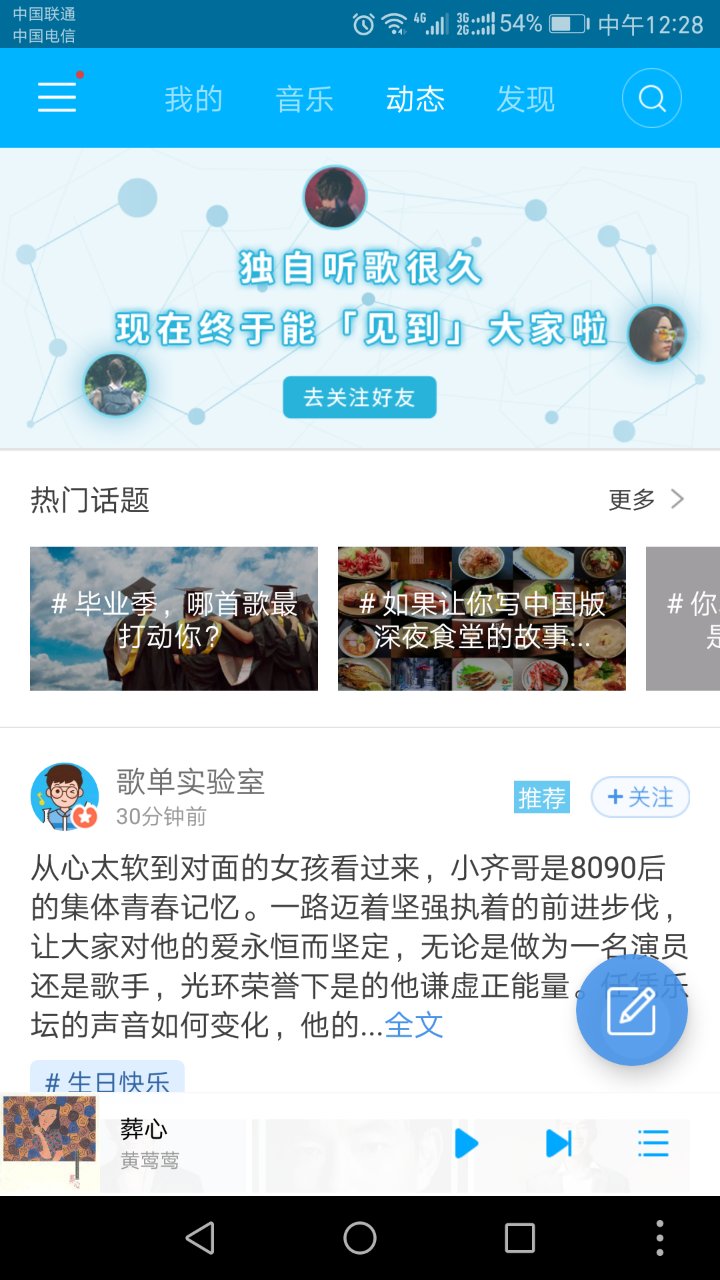Skip to the next song
The height and width of the screenshot is (1280, 720).
point(559,1143)
